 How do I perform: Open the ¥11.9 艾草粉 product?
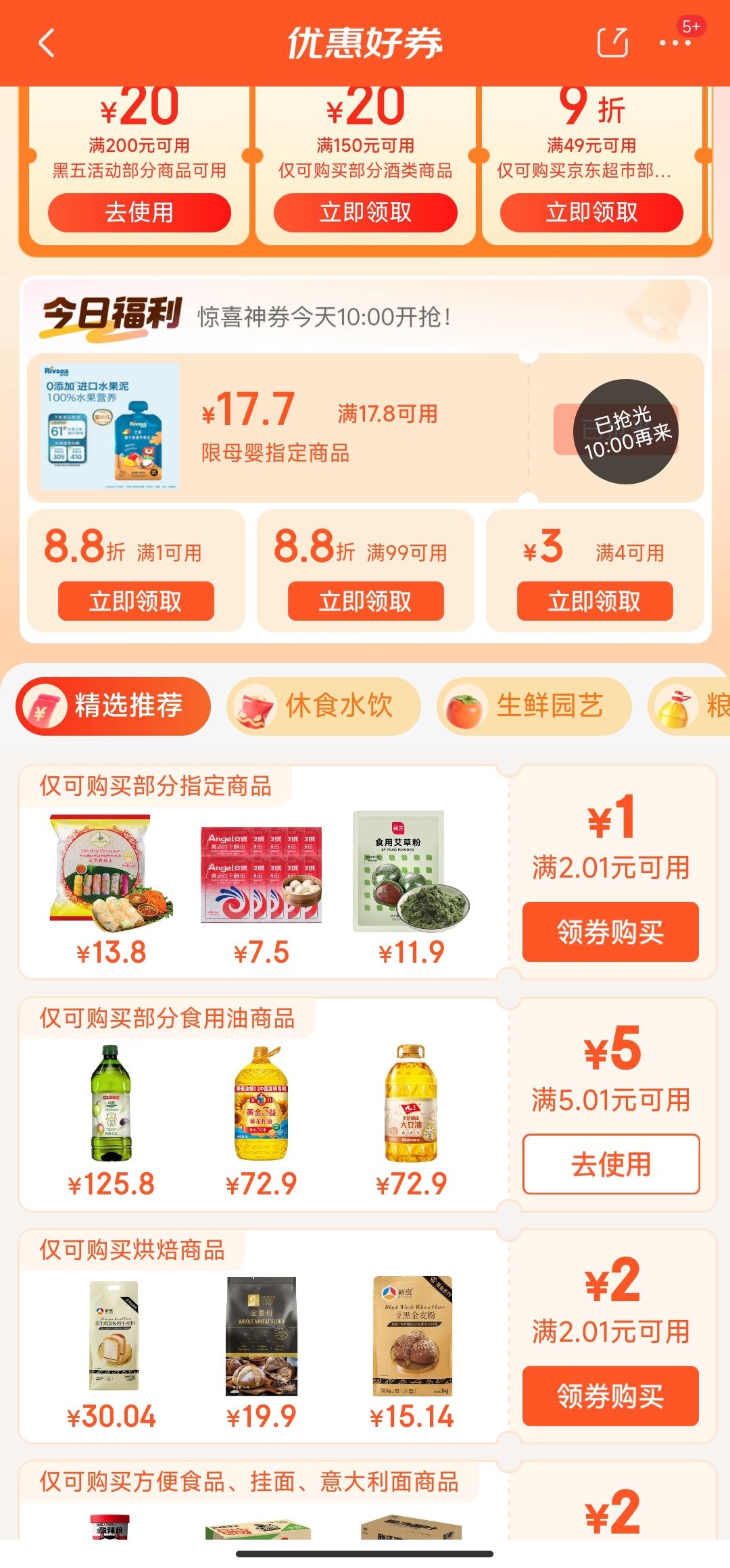pos(411,890)
